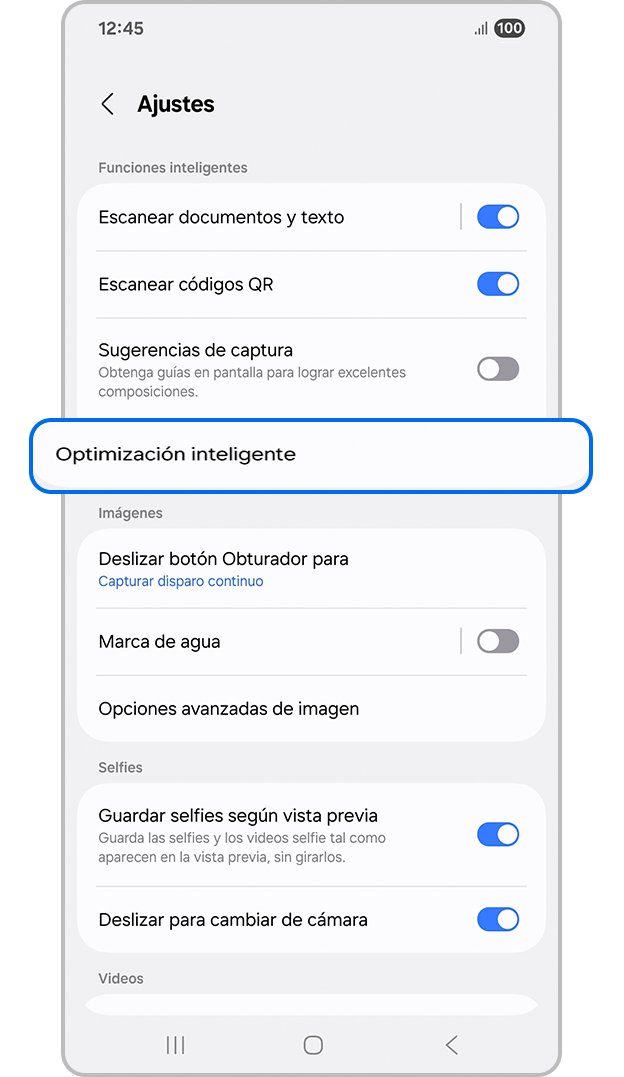This screenshot has width=624, height=1077.
Task: Open Optimización inteligente
Action: (x=311, y=455)
